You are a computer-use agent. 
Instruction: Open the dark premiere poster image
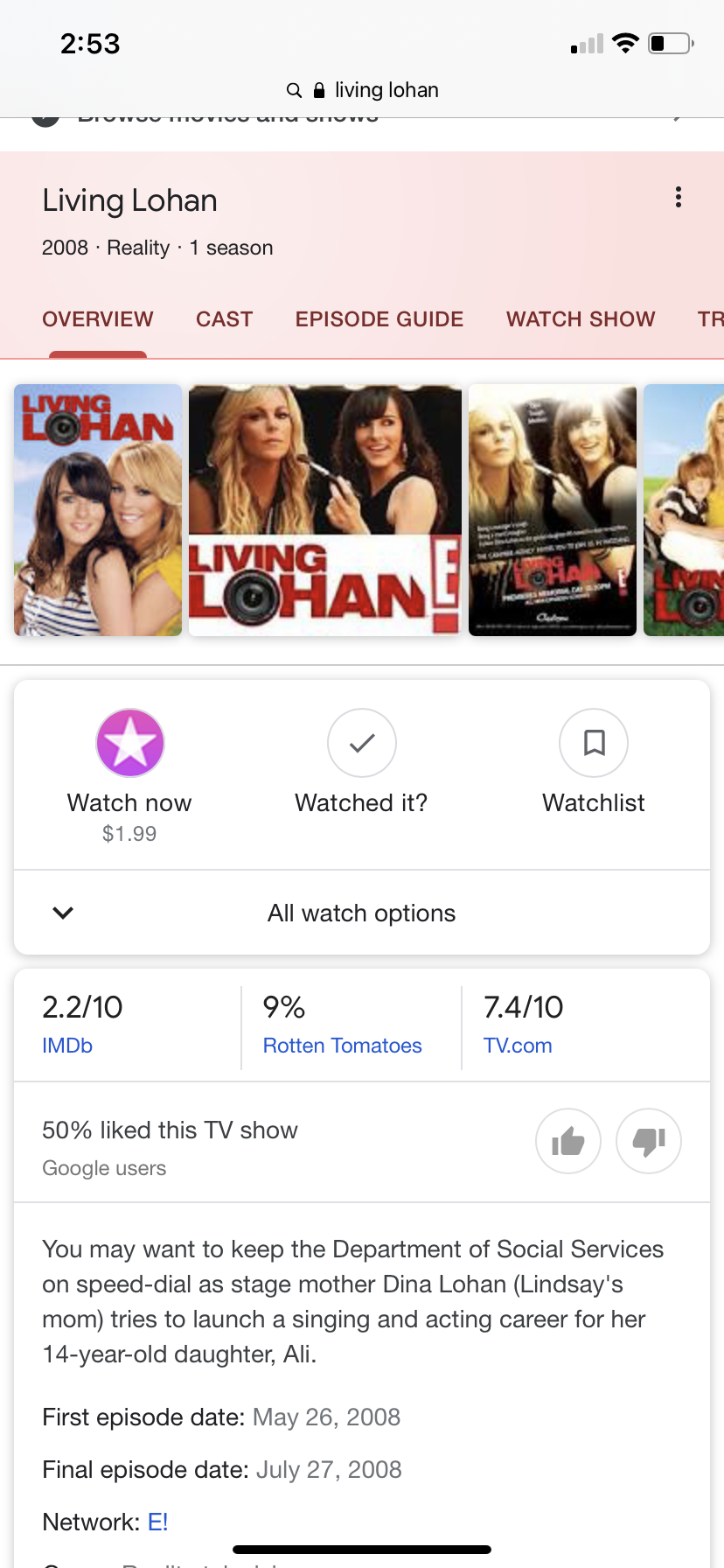pyautogui.click(x=553, y=510)
